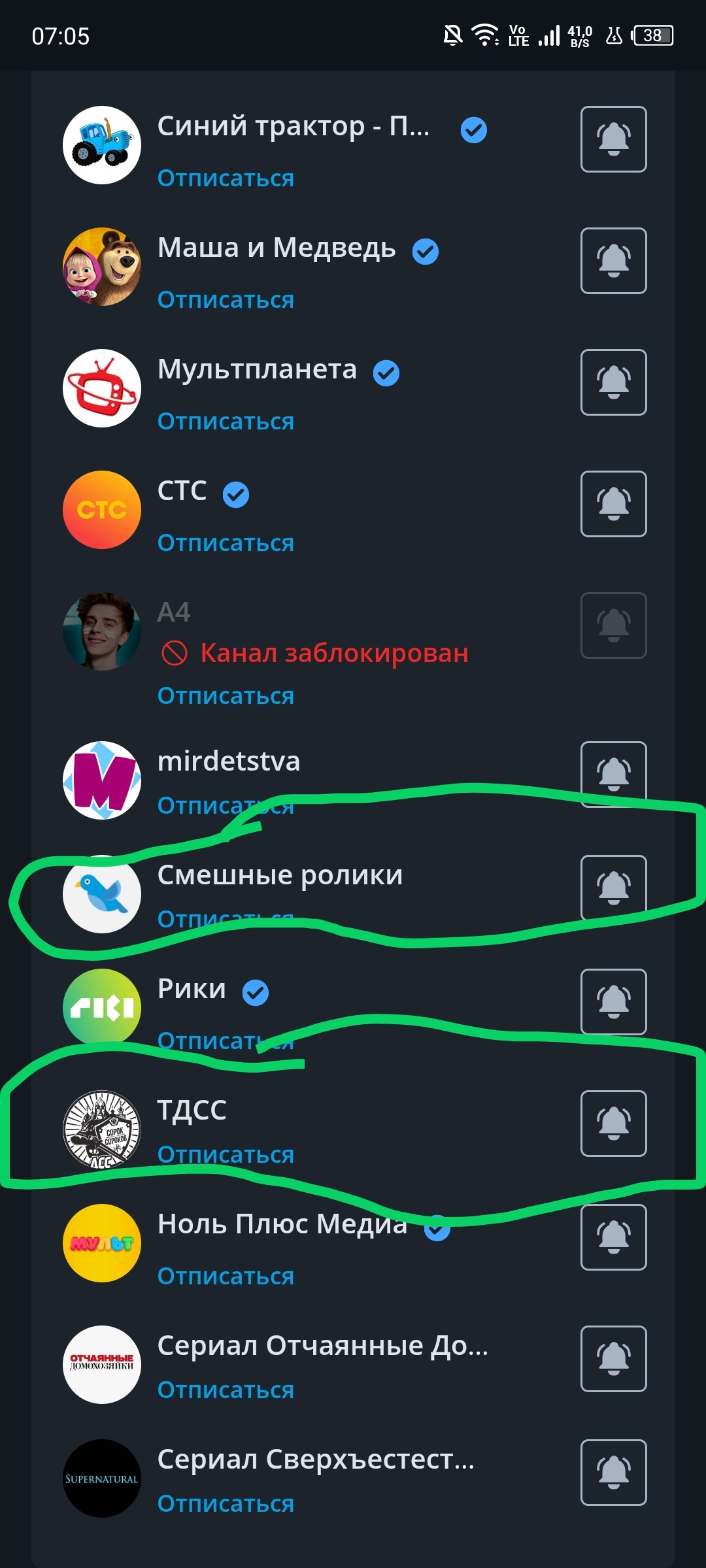Toggle notifications bell for Сериал Отчаянные До...
Viewport: 706px width, 1568px height.
pyautogui.click(x=613, y=1359)
